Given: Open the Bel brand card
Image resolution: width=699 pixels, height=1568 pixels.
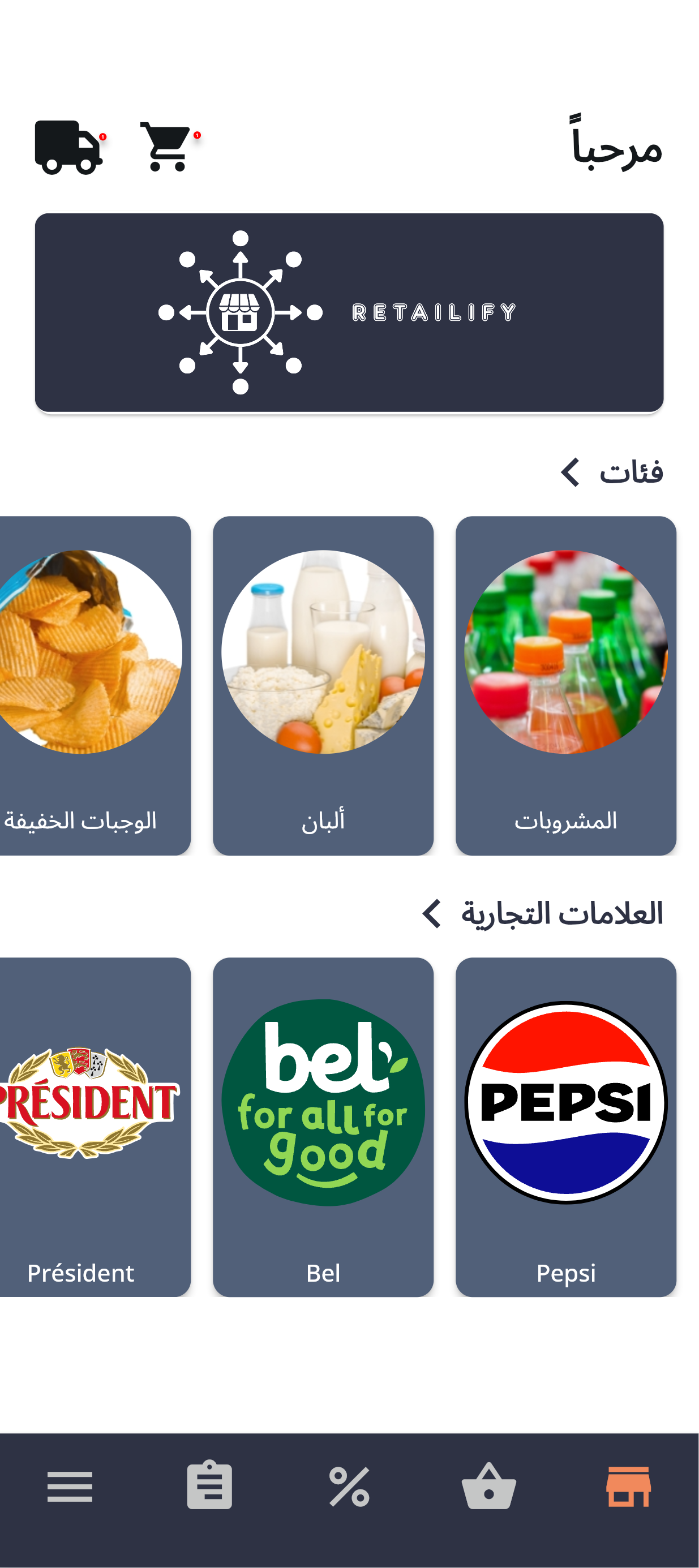Looking at the screenshot, I should pyautogui.click(x=323, y=1127).
